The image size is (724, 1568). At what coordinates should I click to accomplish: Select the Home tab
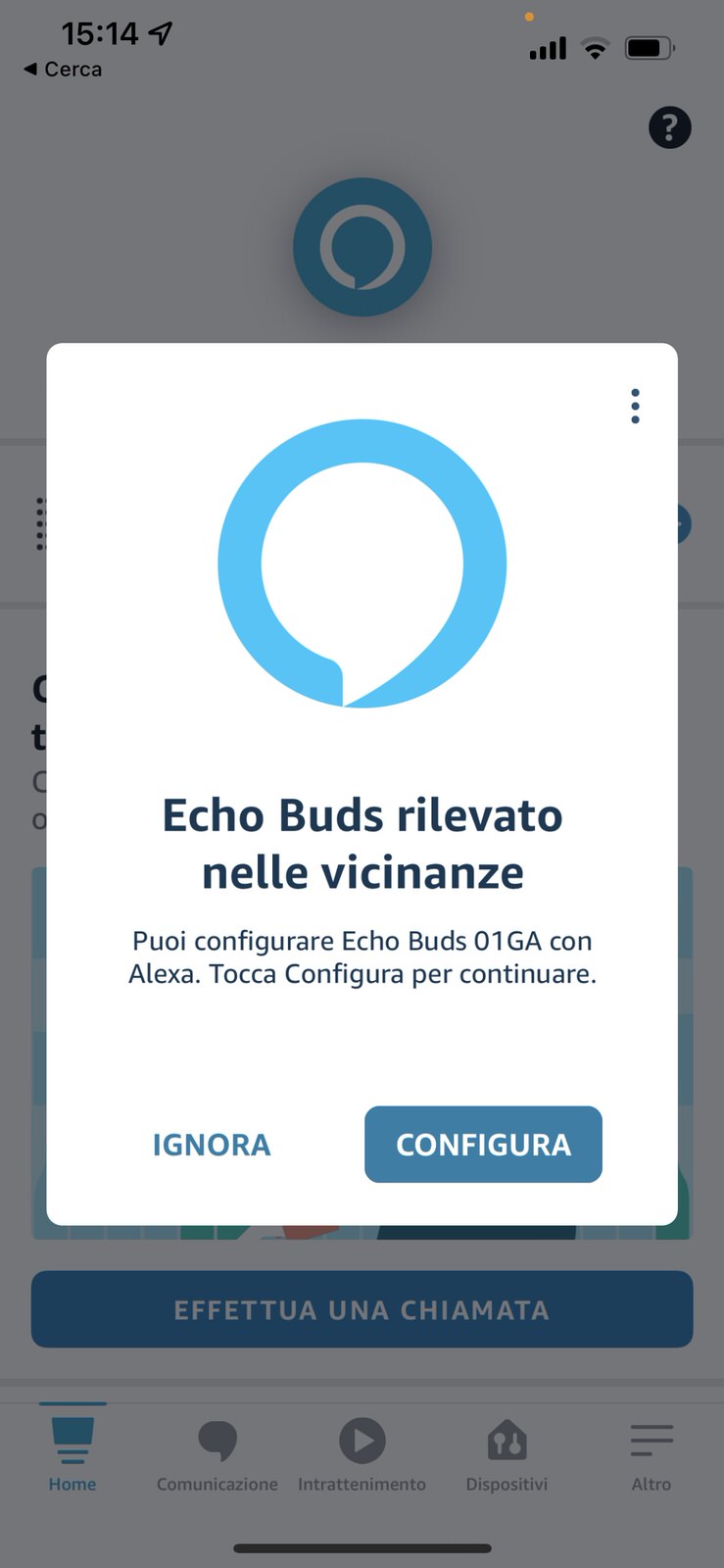click(x=72, y=1456)
